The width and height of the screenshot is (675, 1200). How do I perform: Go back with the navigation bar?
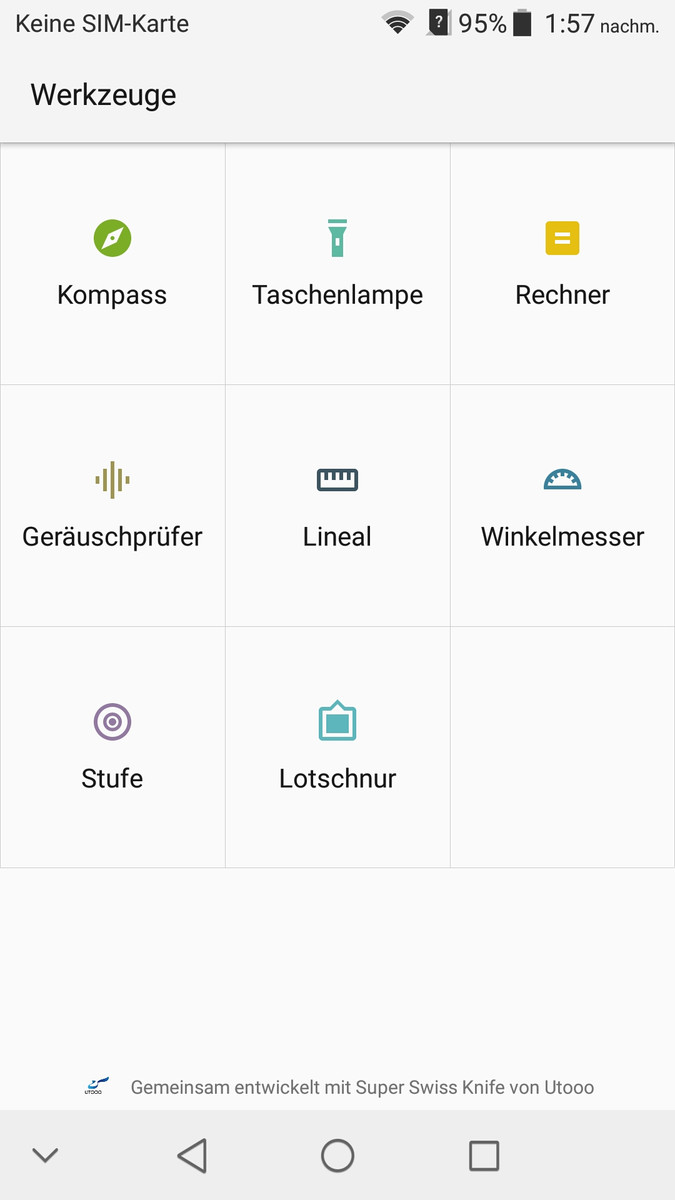(192, 1156)
